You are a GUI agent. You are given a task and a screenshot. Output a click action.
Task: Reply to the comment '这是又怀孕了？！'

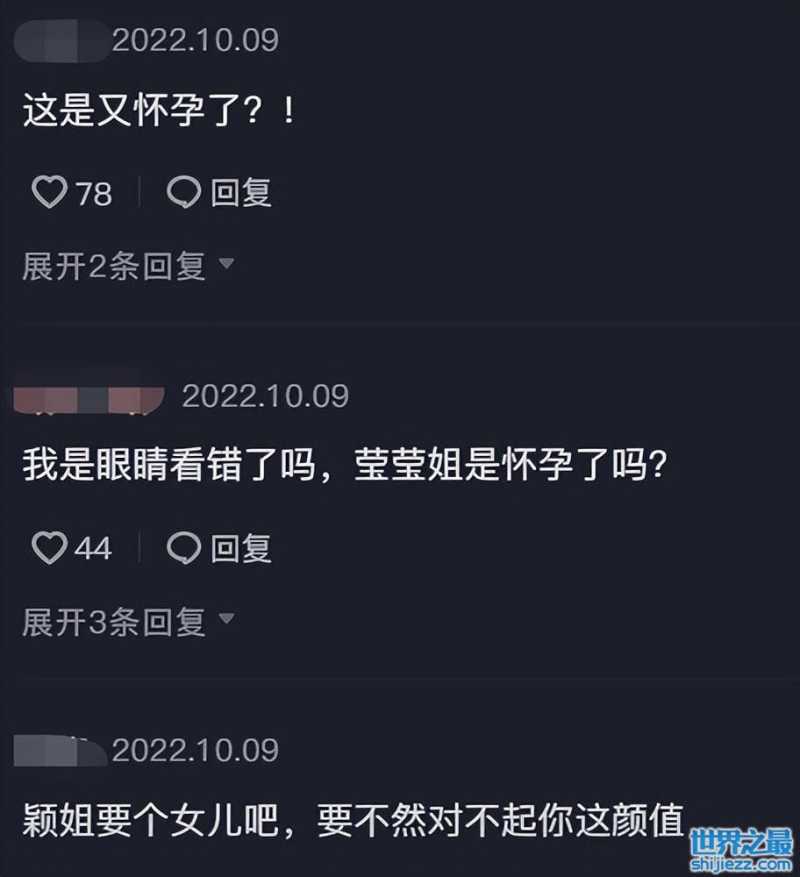click(219, 192)
